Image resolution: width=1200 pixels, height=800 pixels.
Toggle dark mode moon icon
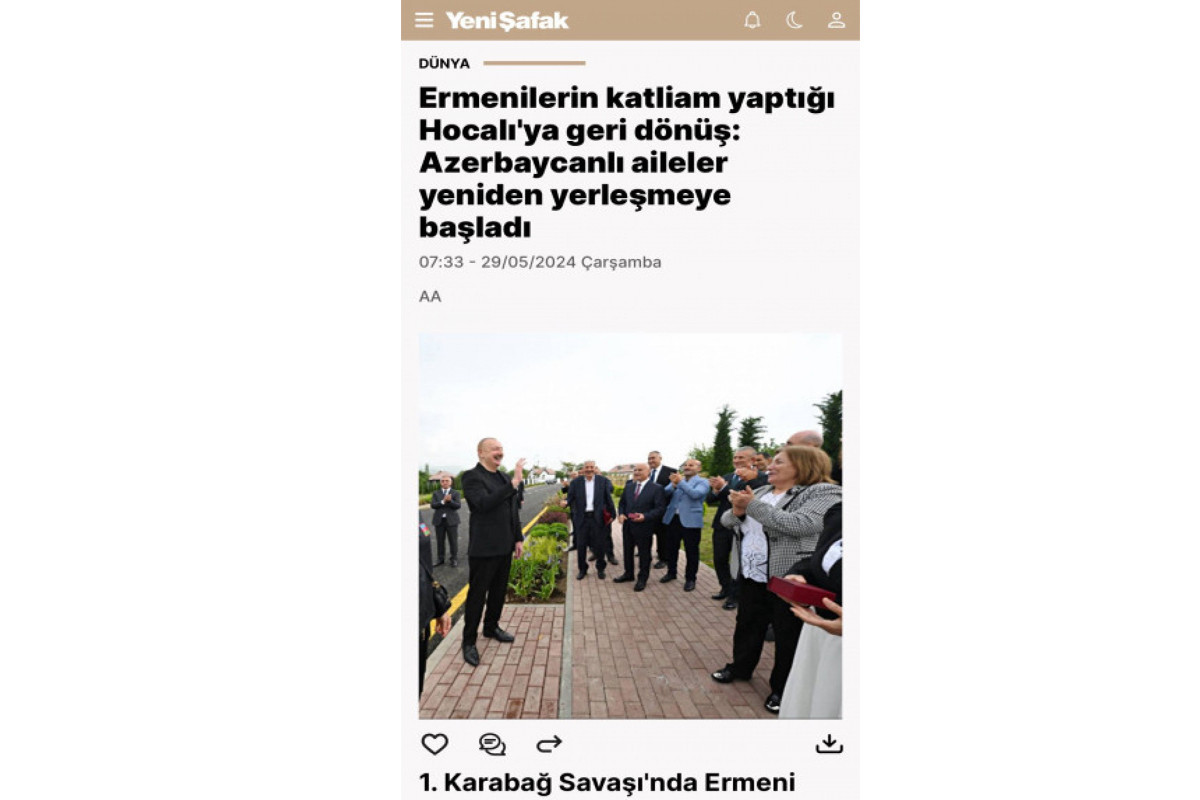pos(794,20)
